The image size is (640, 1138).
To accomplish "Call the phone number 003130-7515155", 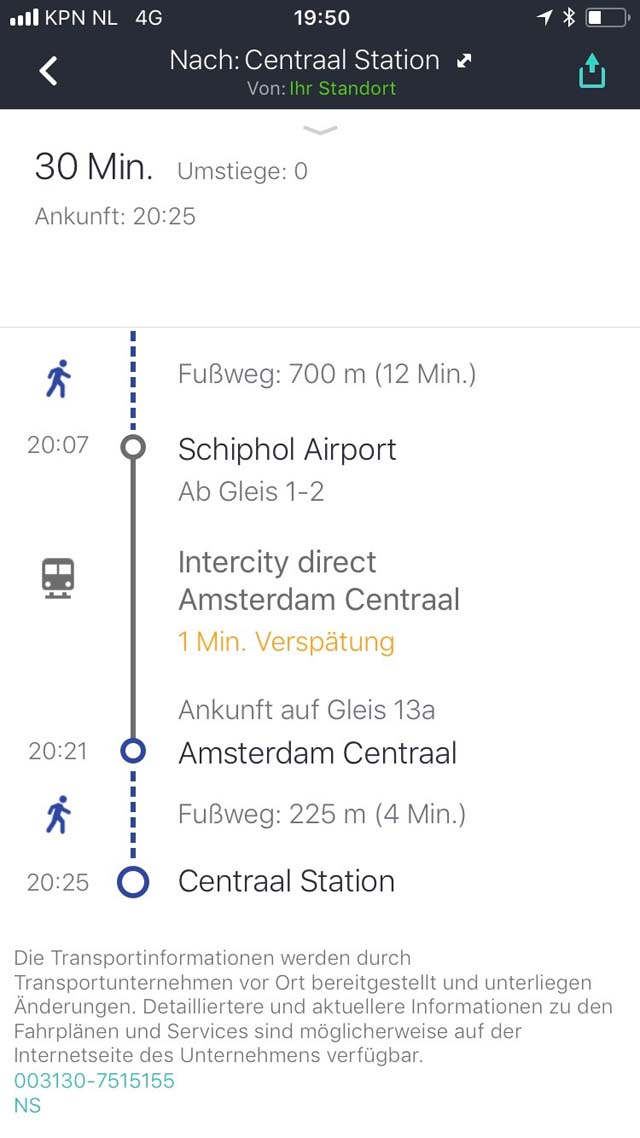I will 94,1081.
